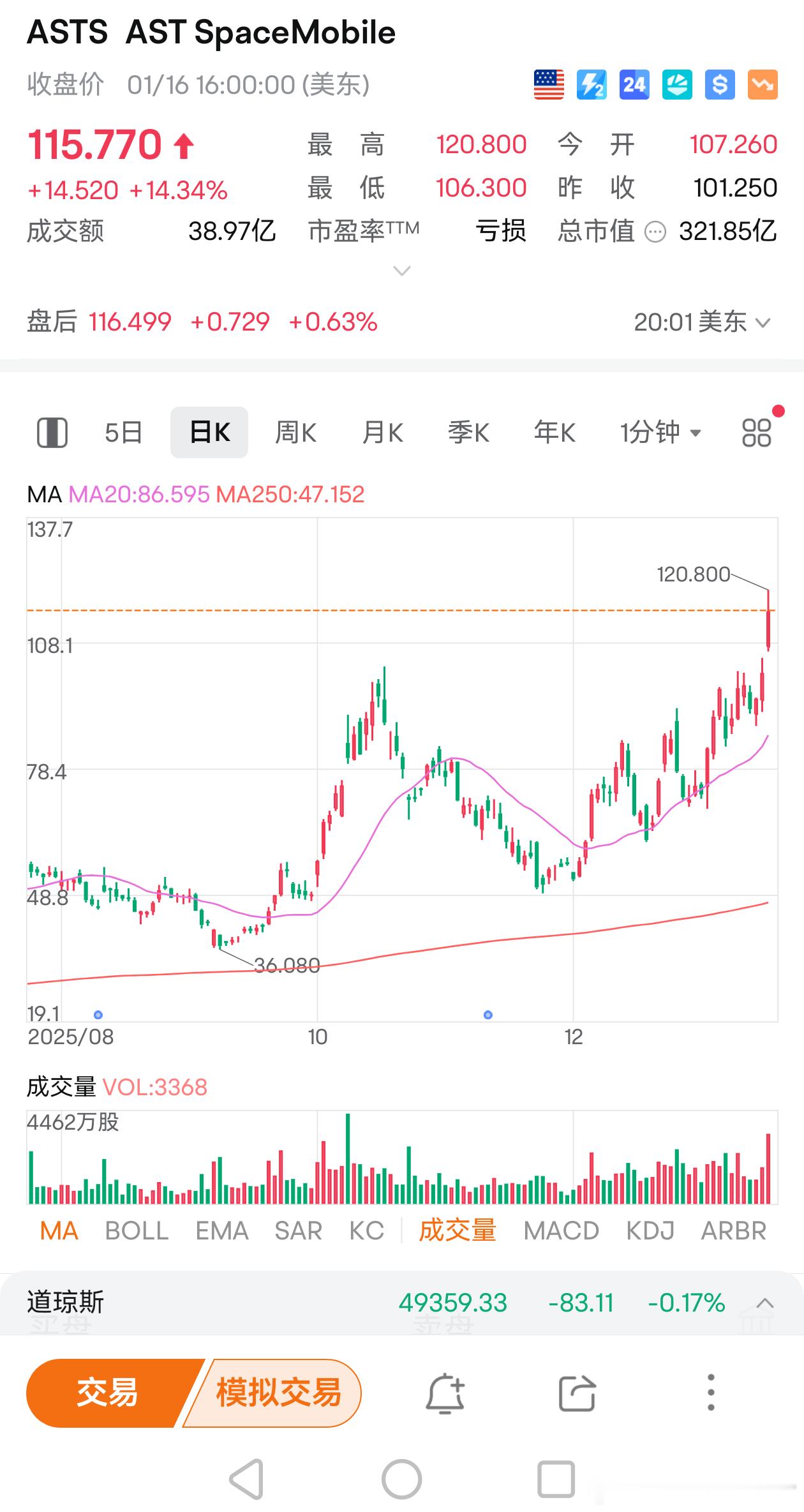This screenshot has height=1512, width=804.
Task: Open the teal stock analysis icon
Action: (677, 85)
